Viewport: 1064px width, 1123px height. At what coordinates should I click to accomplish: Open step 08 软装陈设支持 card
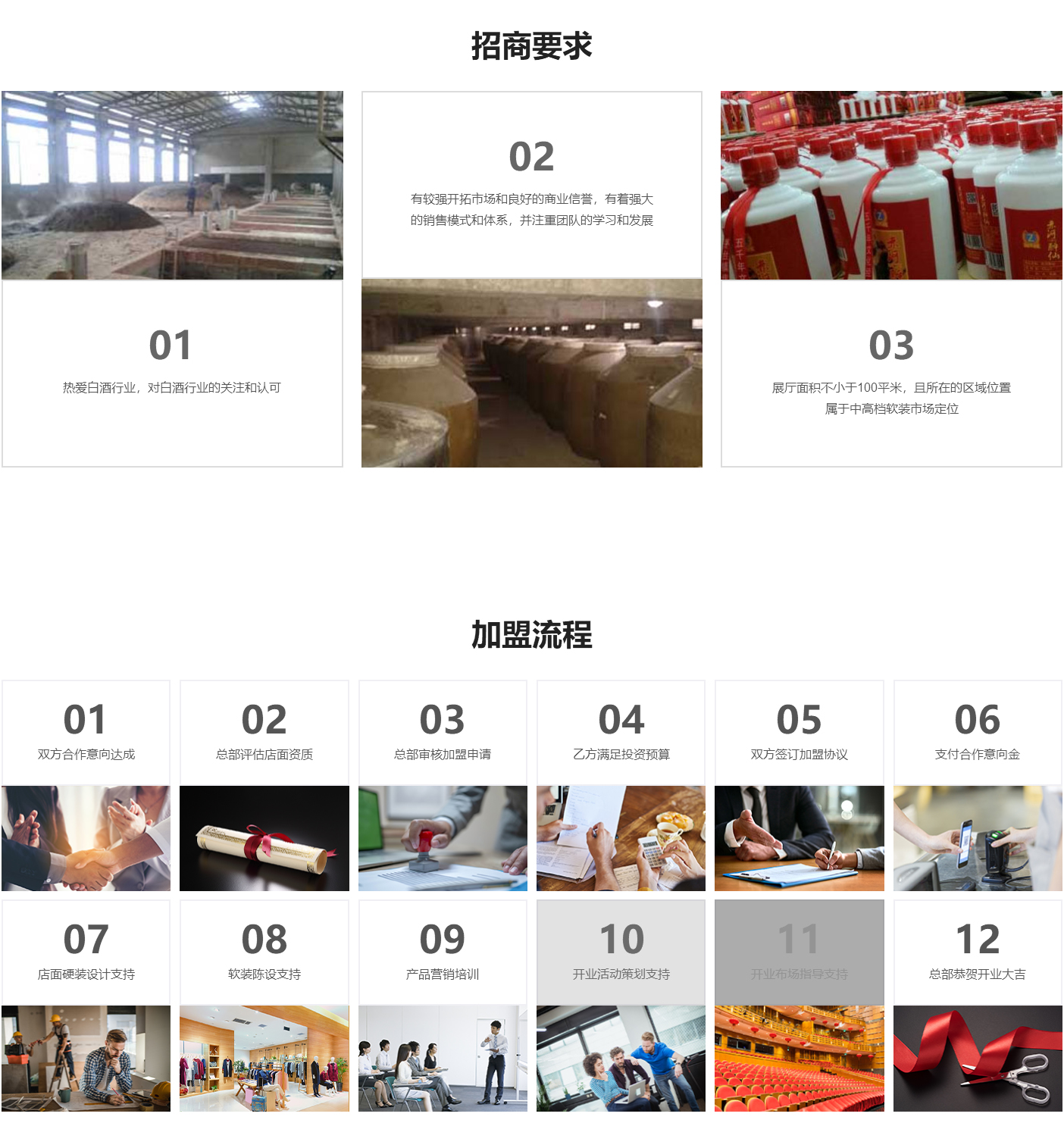[x=264, y=953]
